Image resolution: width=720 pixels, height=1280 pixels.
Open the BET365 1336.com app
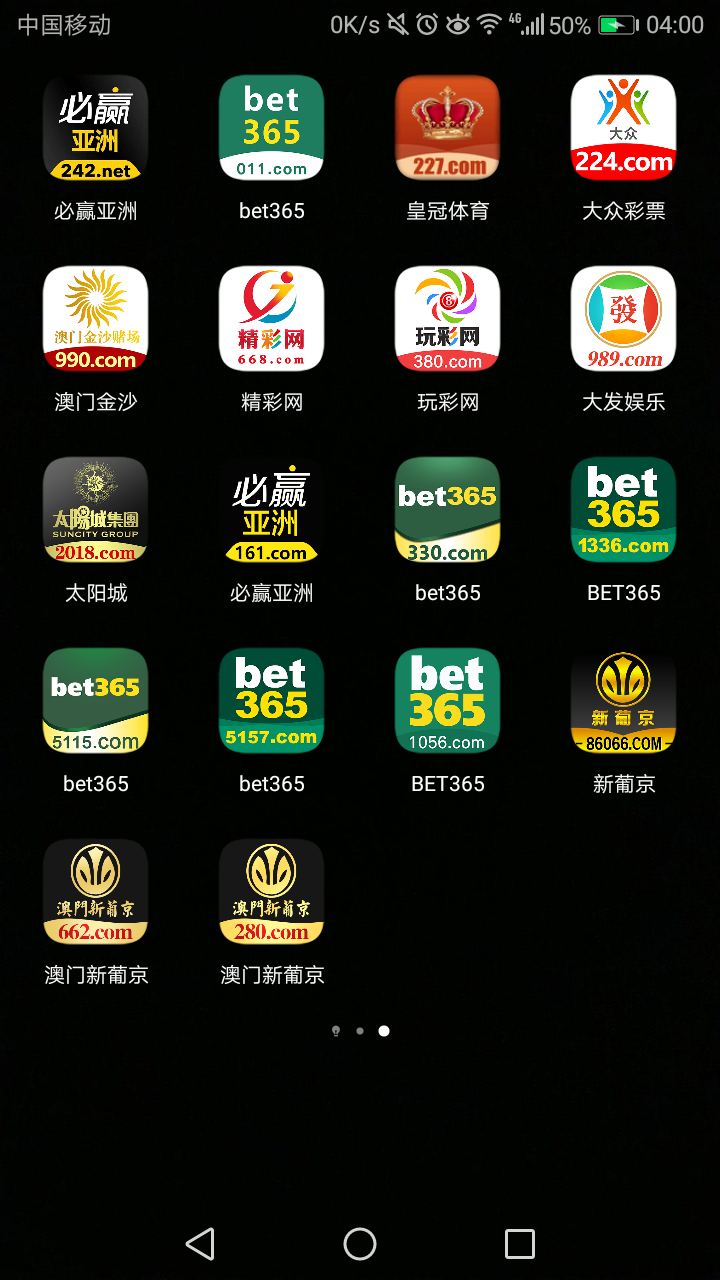[x=624, y=510]
